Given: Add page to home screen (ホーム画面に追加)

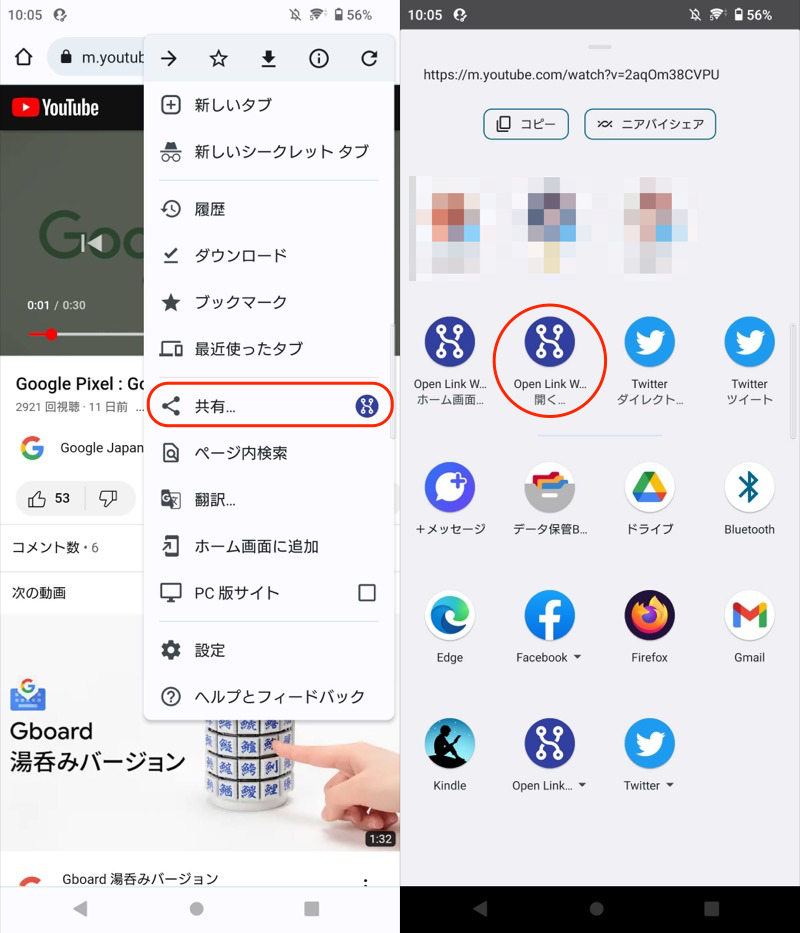Looking at the screenshot, I should click(x=255, y=546).
